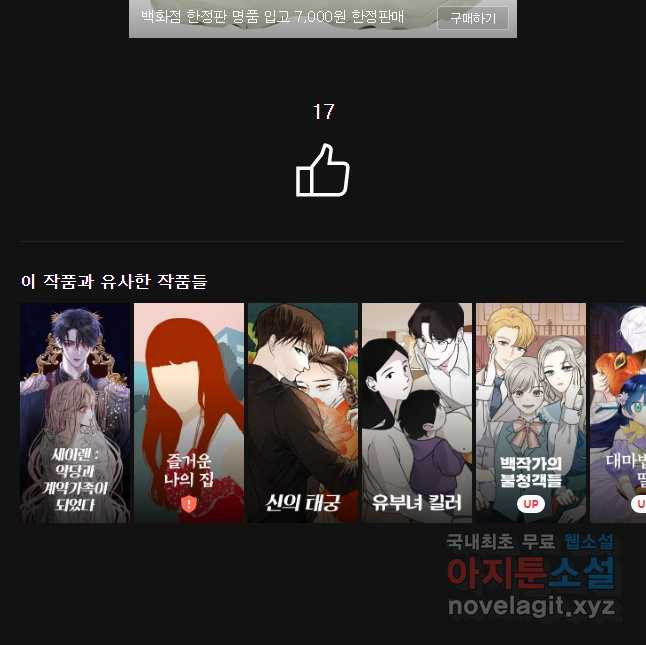The image size is (646, 645).
Task: Open the 유부녀 킬러 webtoon card
Action: click(x=417, y=412)
